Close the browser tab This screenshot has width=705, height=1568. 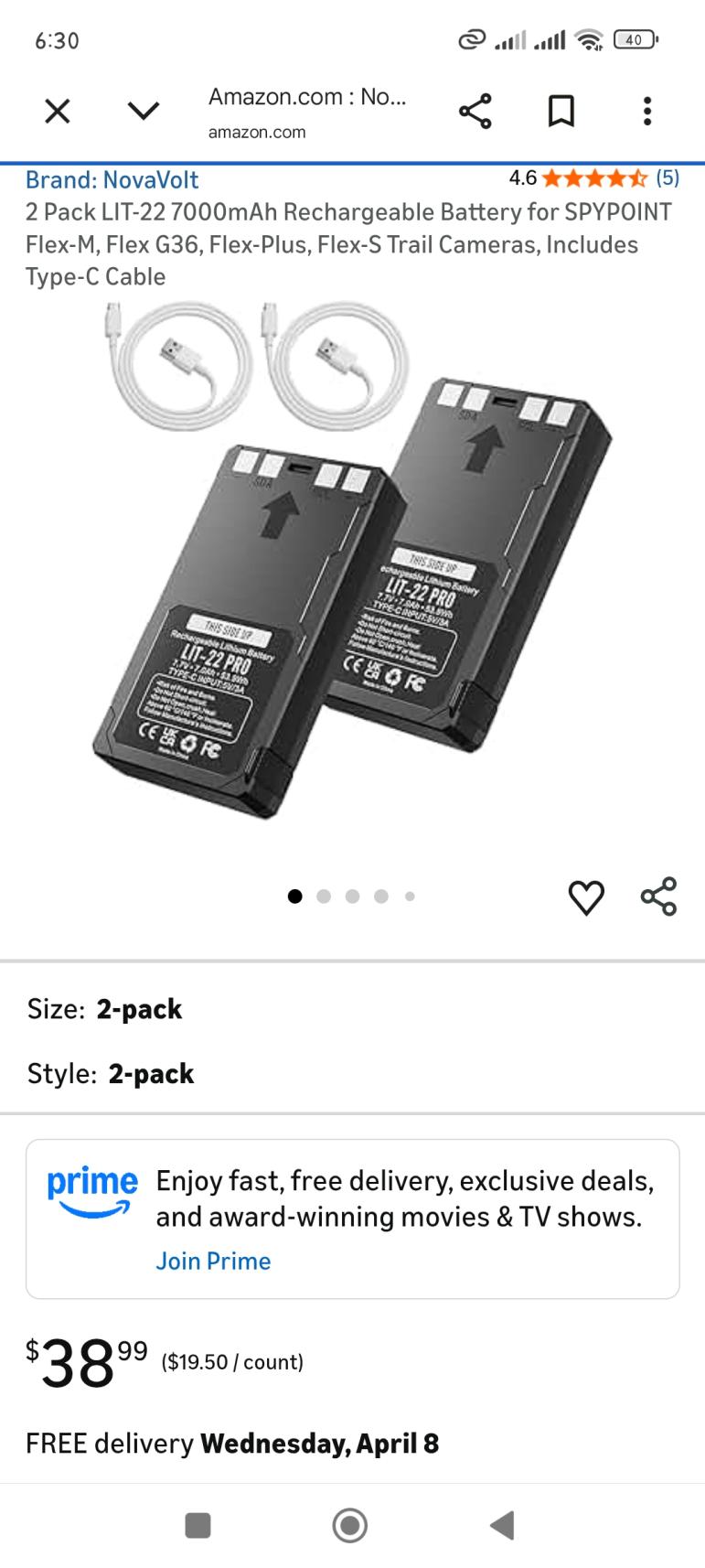click(x=58, y=112)
